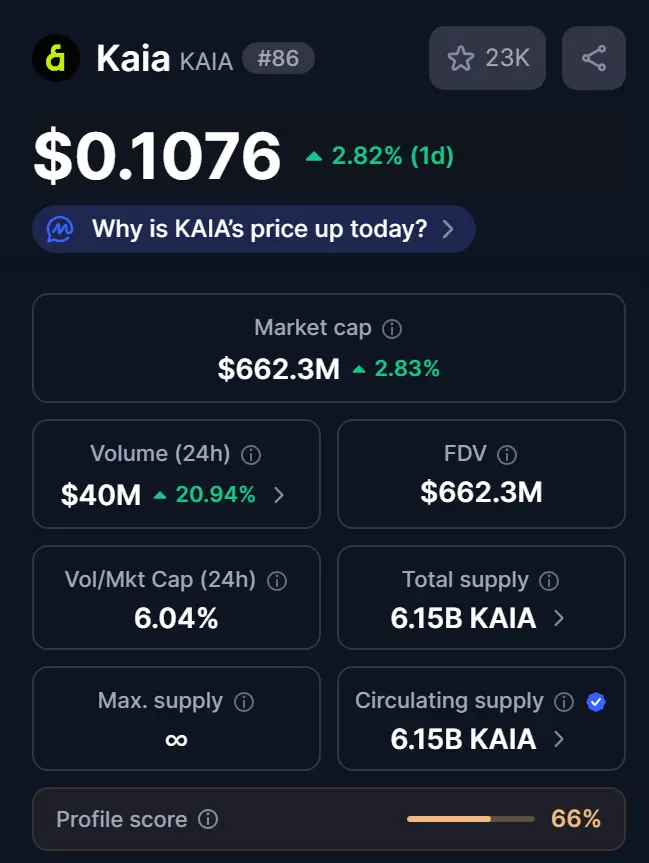The width and height of the screenshot is (649, 863).
Task: Expand Volume (24h) details chevron
Action: pyautogui.click(x=279, y=494)
